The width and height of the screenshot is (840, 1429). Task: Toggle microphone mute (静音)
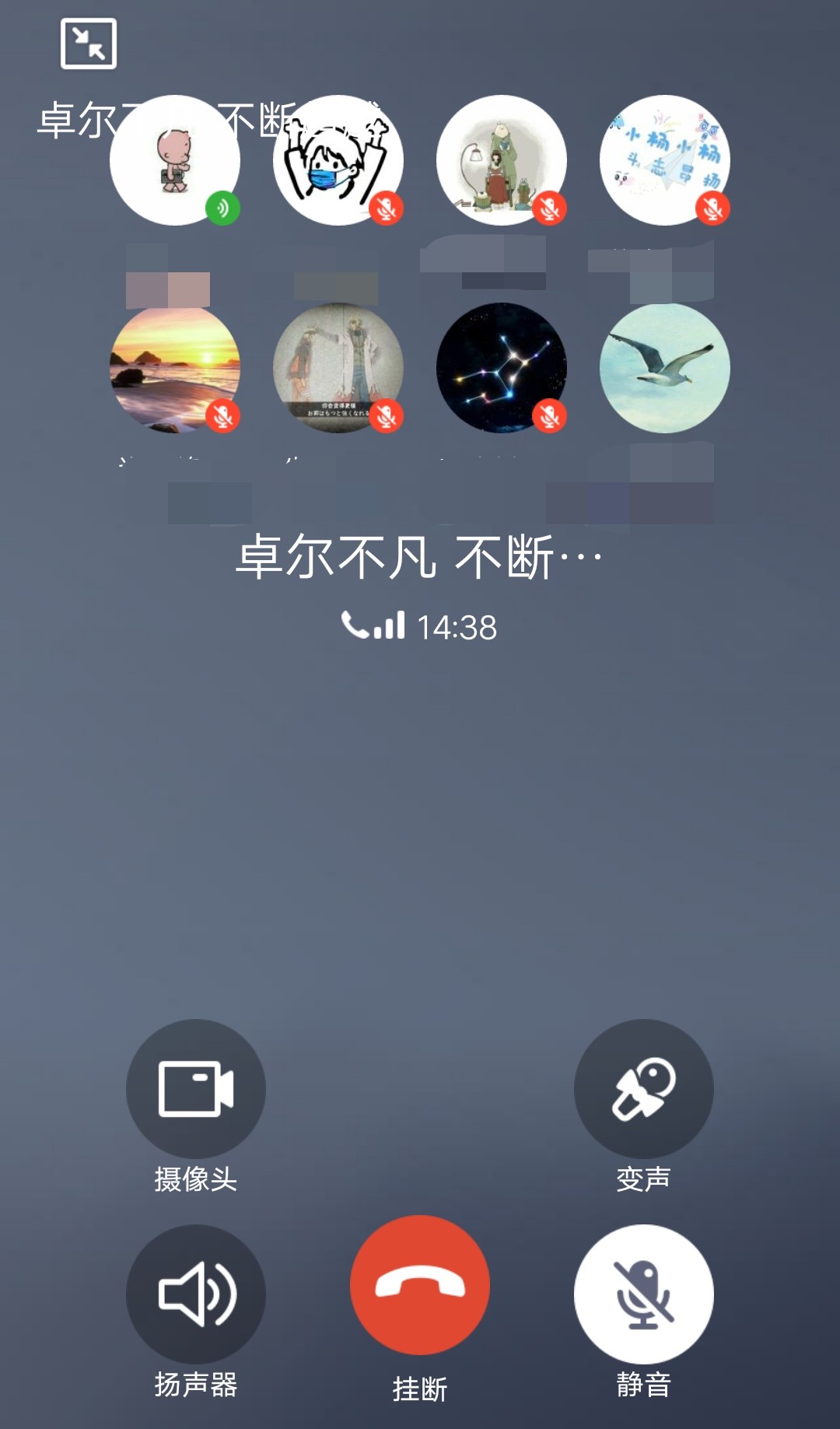pos(643,1294)
